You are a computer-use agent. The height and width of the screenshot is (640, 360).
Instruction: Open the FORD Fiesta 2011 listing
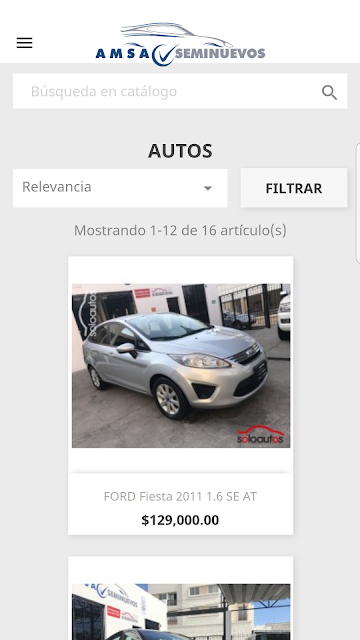[x=180, y=395]
